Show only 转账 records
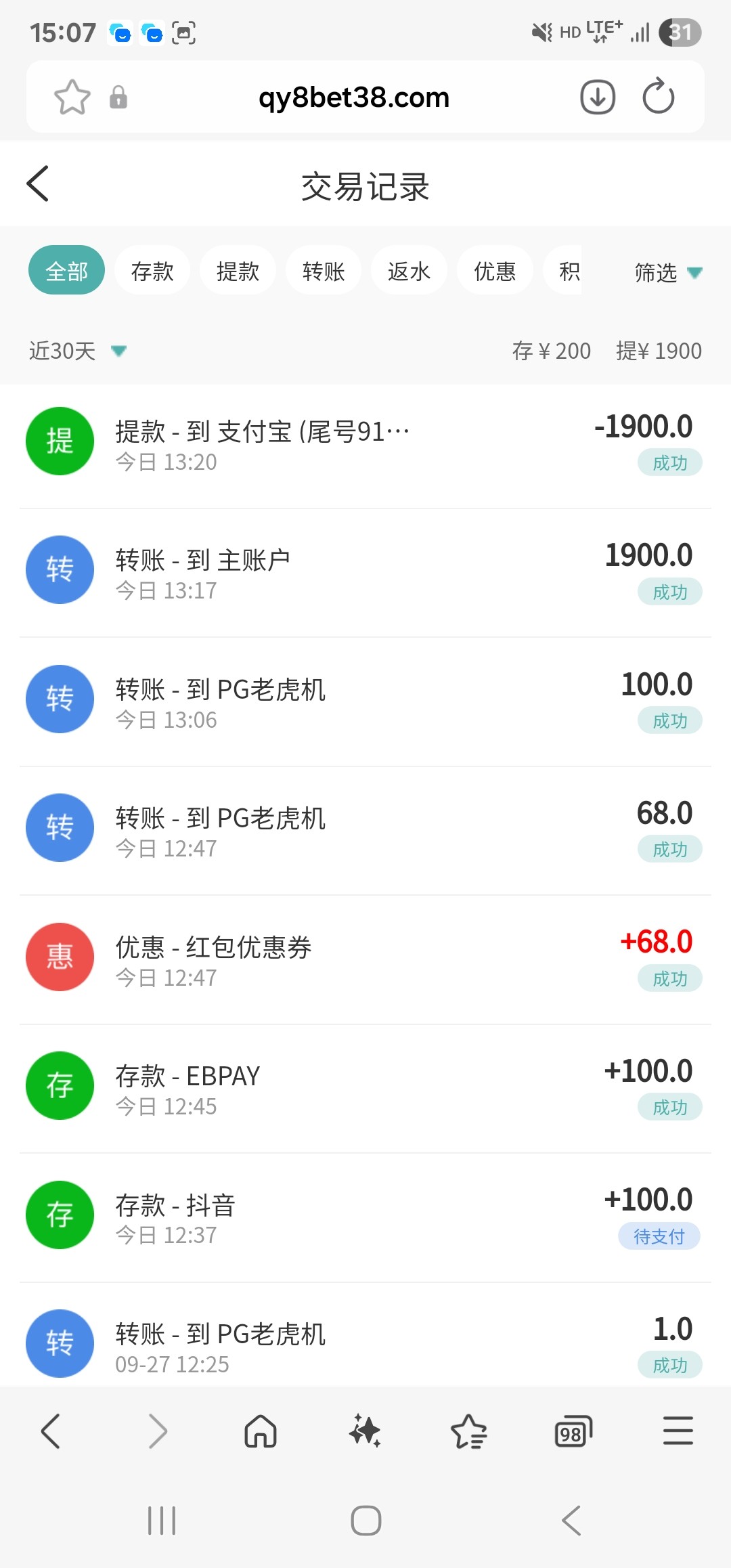731x1568 pixels. (x=324, y=271)
